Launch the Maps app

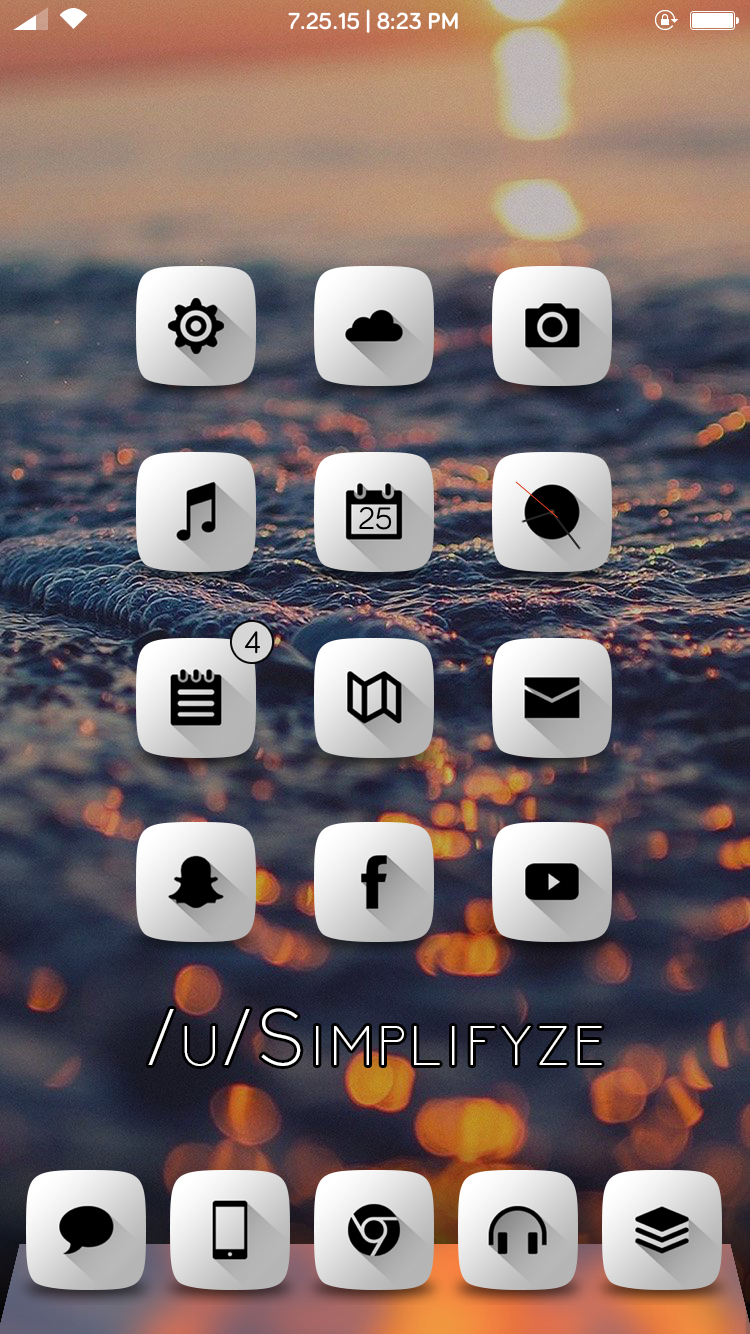point(374,698)
